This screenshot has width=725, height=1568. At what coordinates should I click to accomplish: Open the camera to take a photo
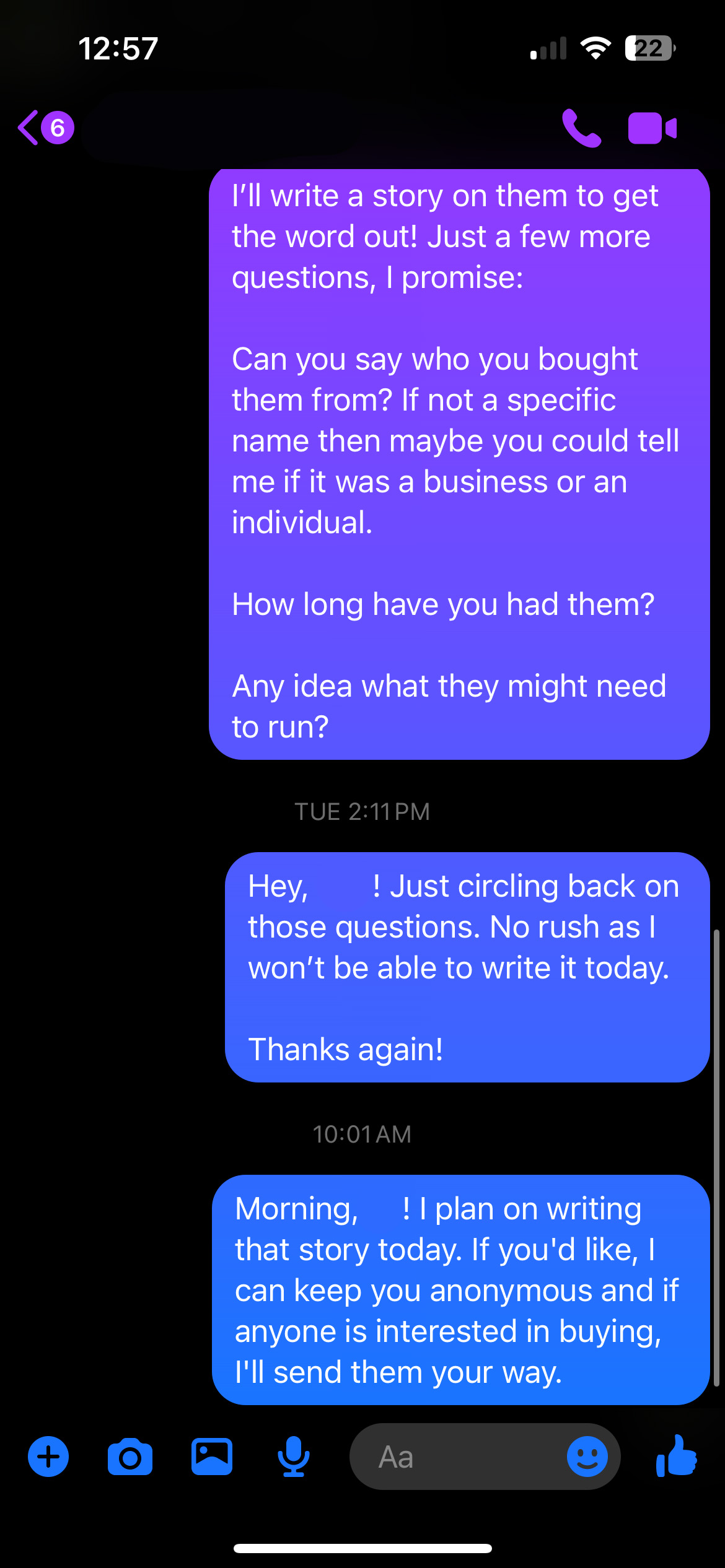(130, 1457)
